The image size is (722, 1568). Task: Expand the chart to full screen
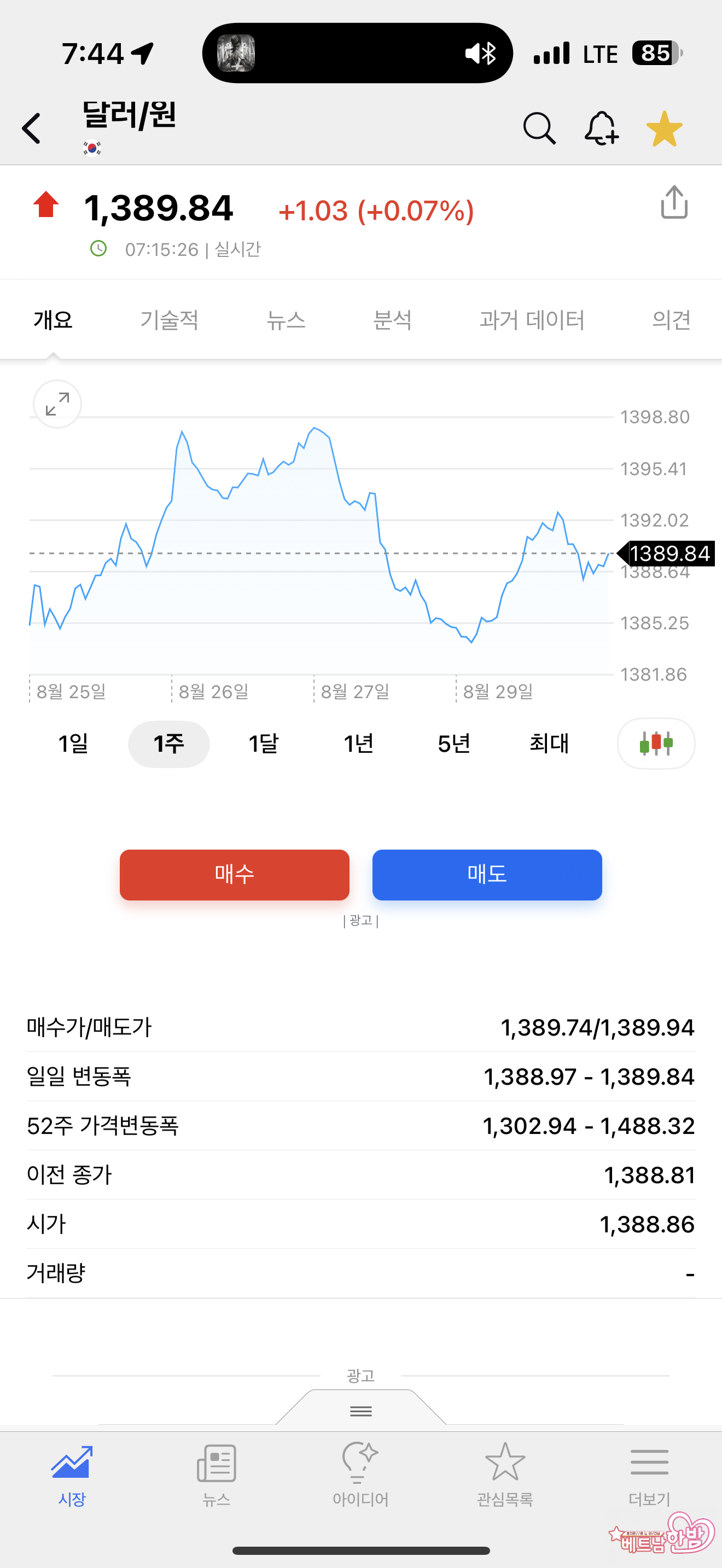point(57,404)
